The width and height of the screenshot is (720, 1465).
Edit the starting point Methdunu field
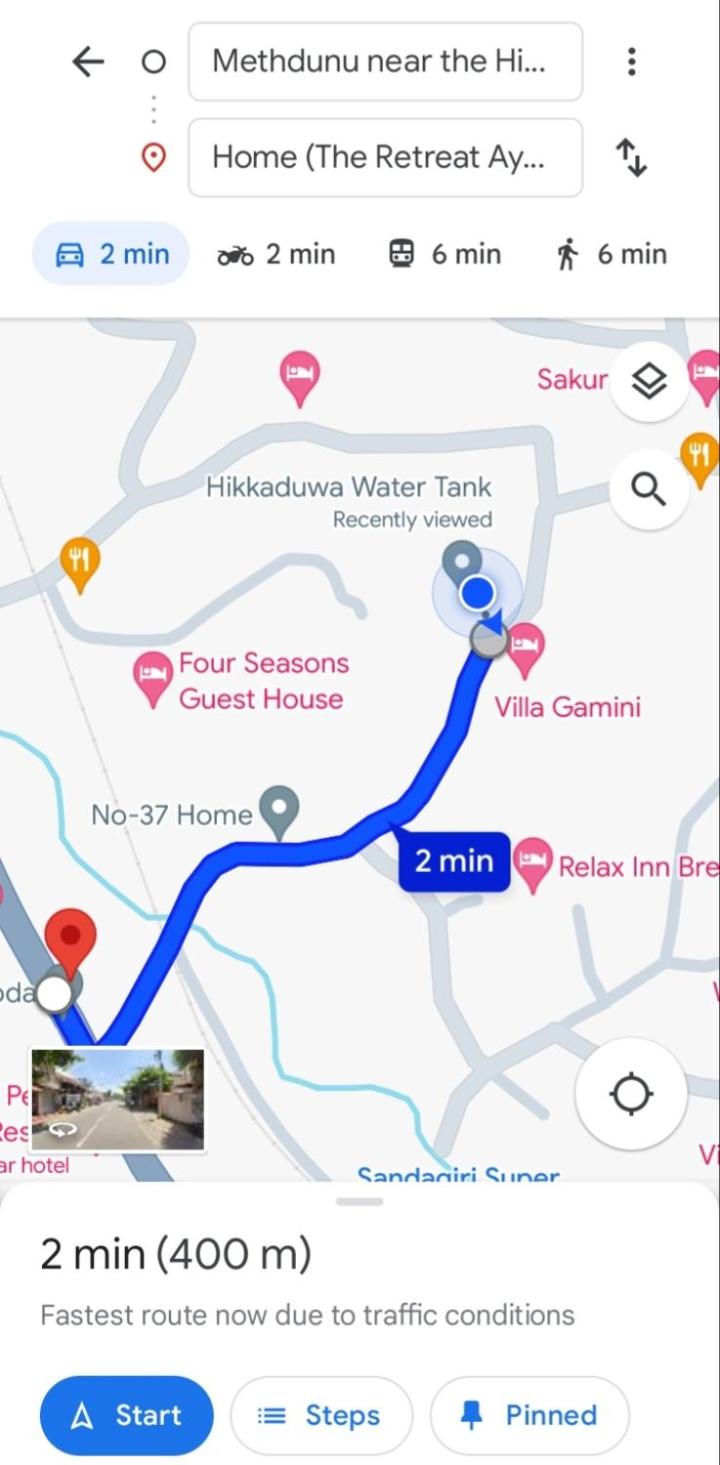pyautogui.click(x=385, y=62)
